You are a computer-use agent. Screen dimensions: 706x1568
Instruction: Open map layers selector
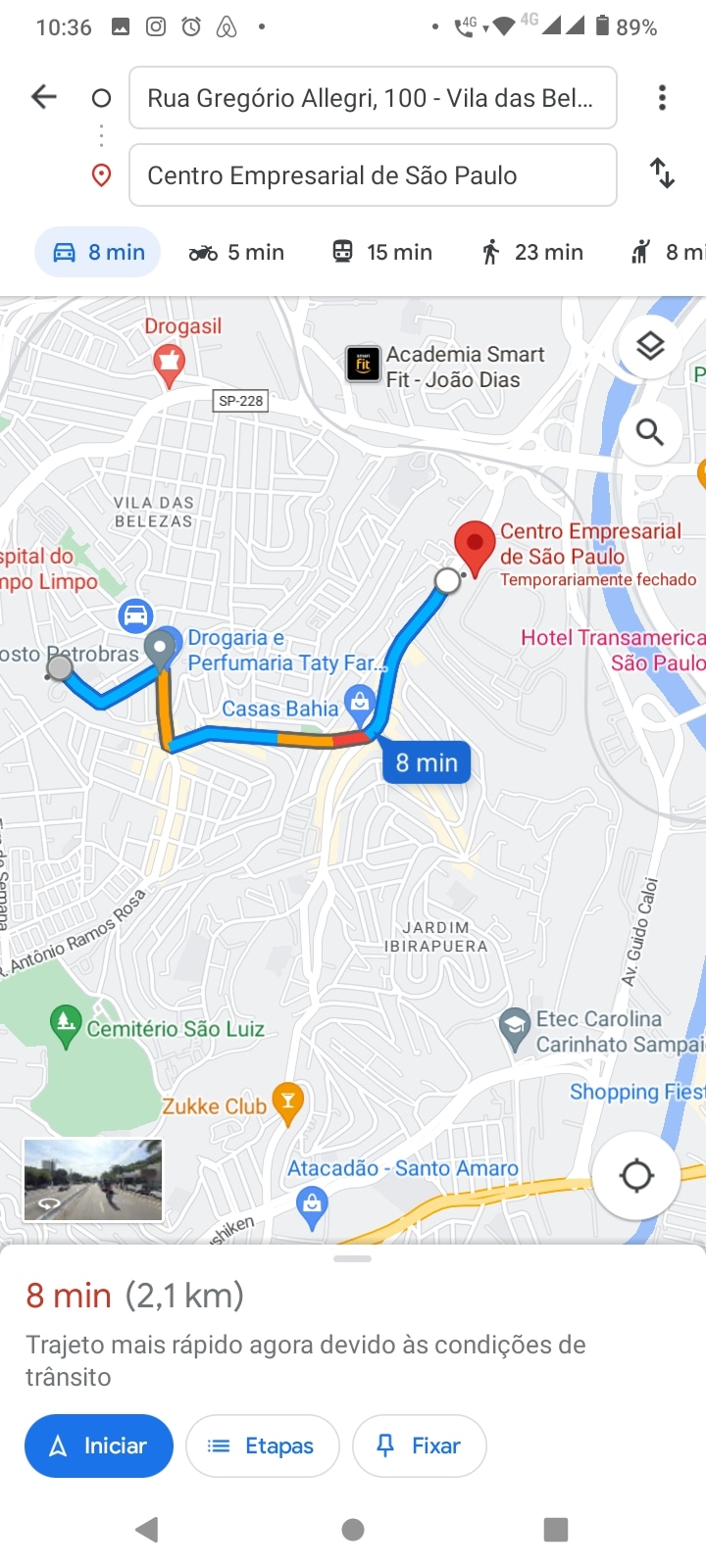point(650,347)
